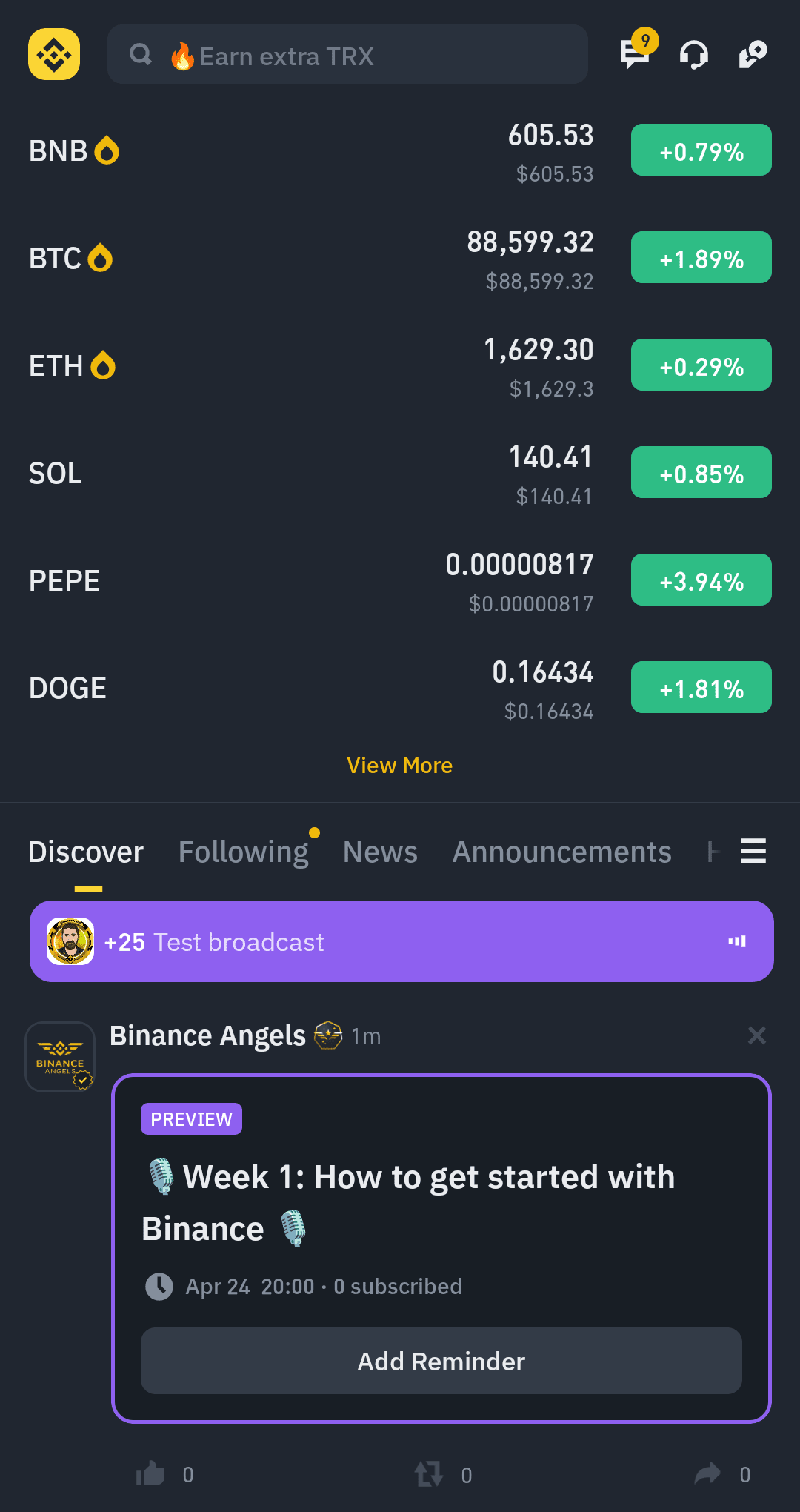Add Reminder for Week 1 session
800x1512 pixels.
[x=441, y=1361]
